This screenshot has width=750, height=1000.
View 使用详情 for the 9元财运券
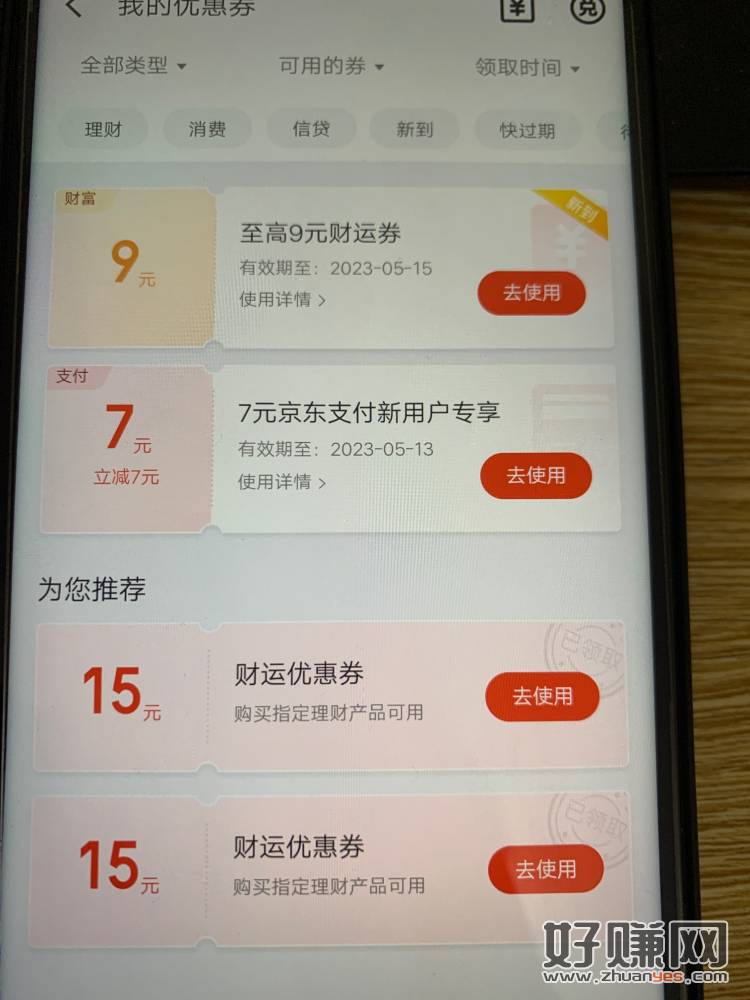click(x=283, y=299)
